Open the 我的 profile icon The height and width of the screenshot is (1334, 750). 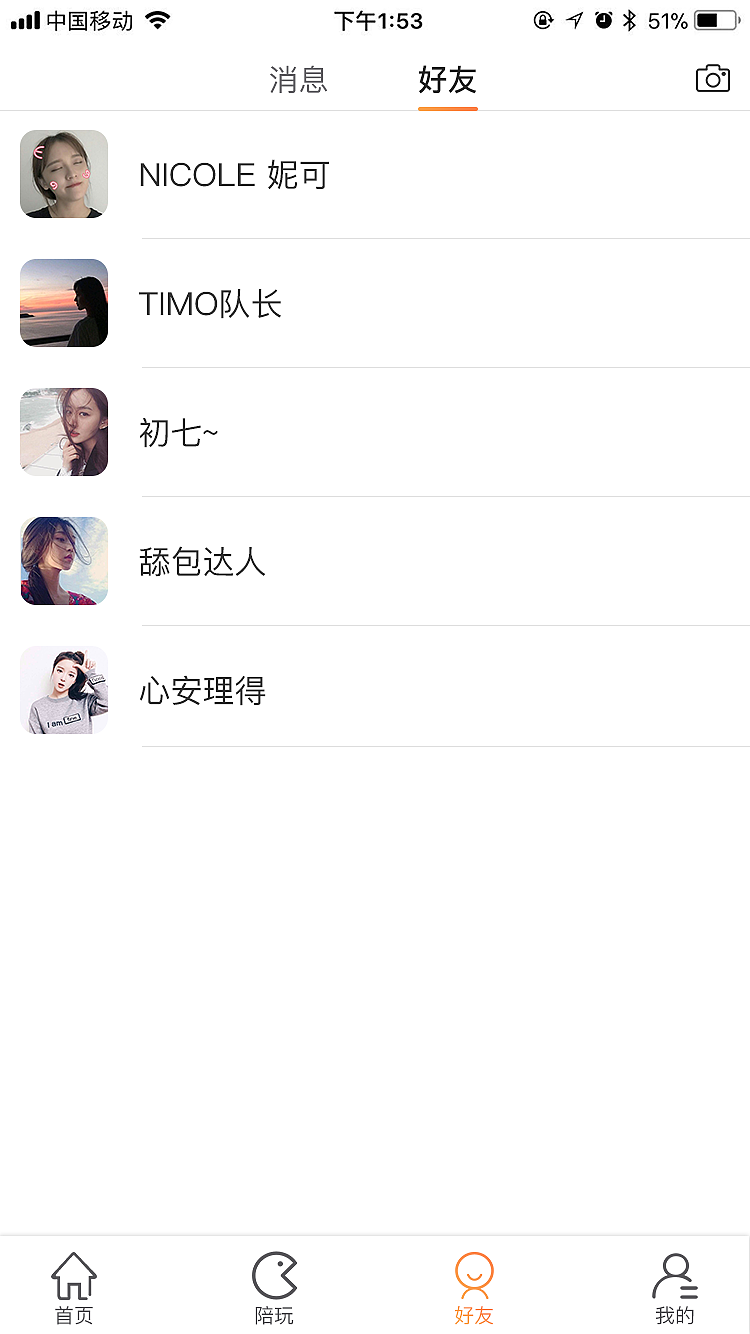click(x=676, y=1288)
